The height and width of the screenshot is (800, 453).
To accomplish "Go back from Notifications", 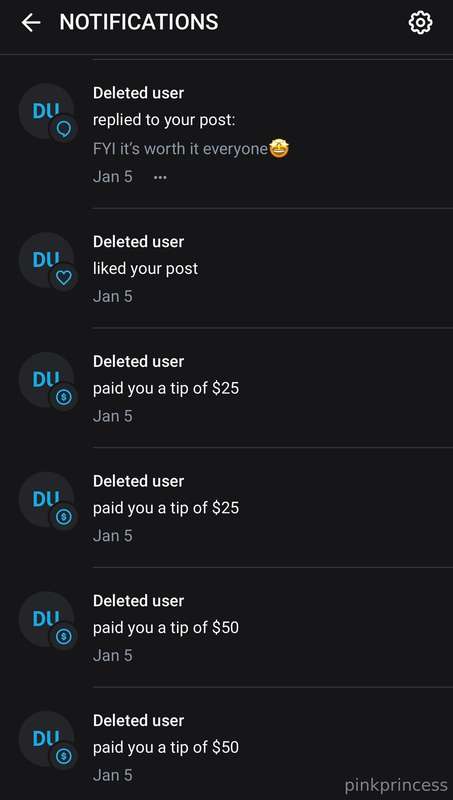I will 31,23.
